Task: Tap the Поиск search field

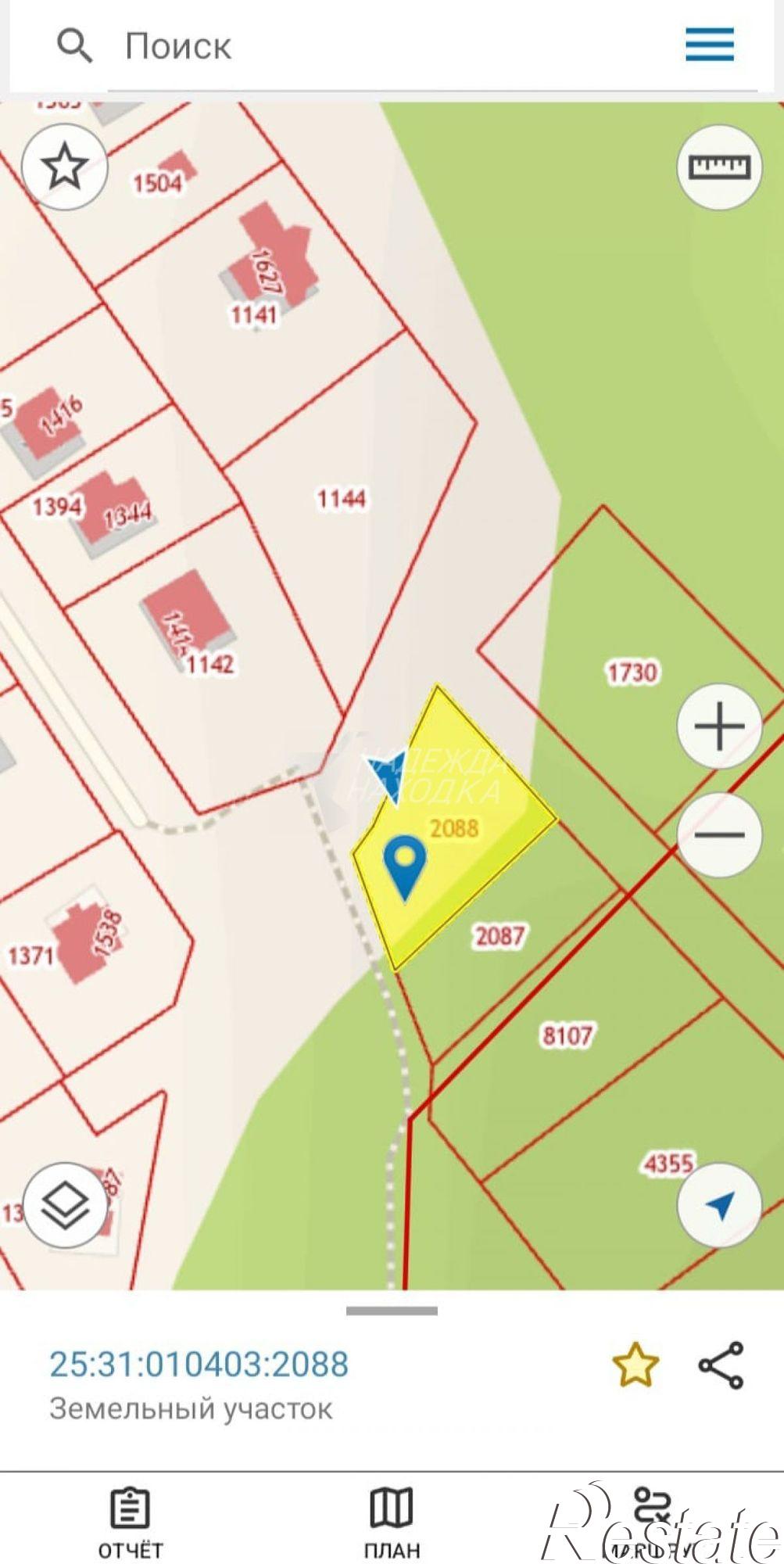Action: click(391, 47)
